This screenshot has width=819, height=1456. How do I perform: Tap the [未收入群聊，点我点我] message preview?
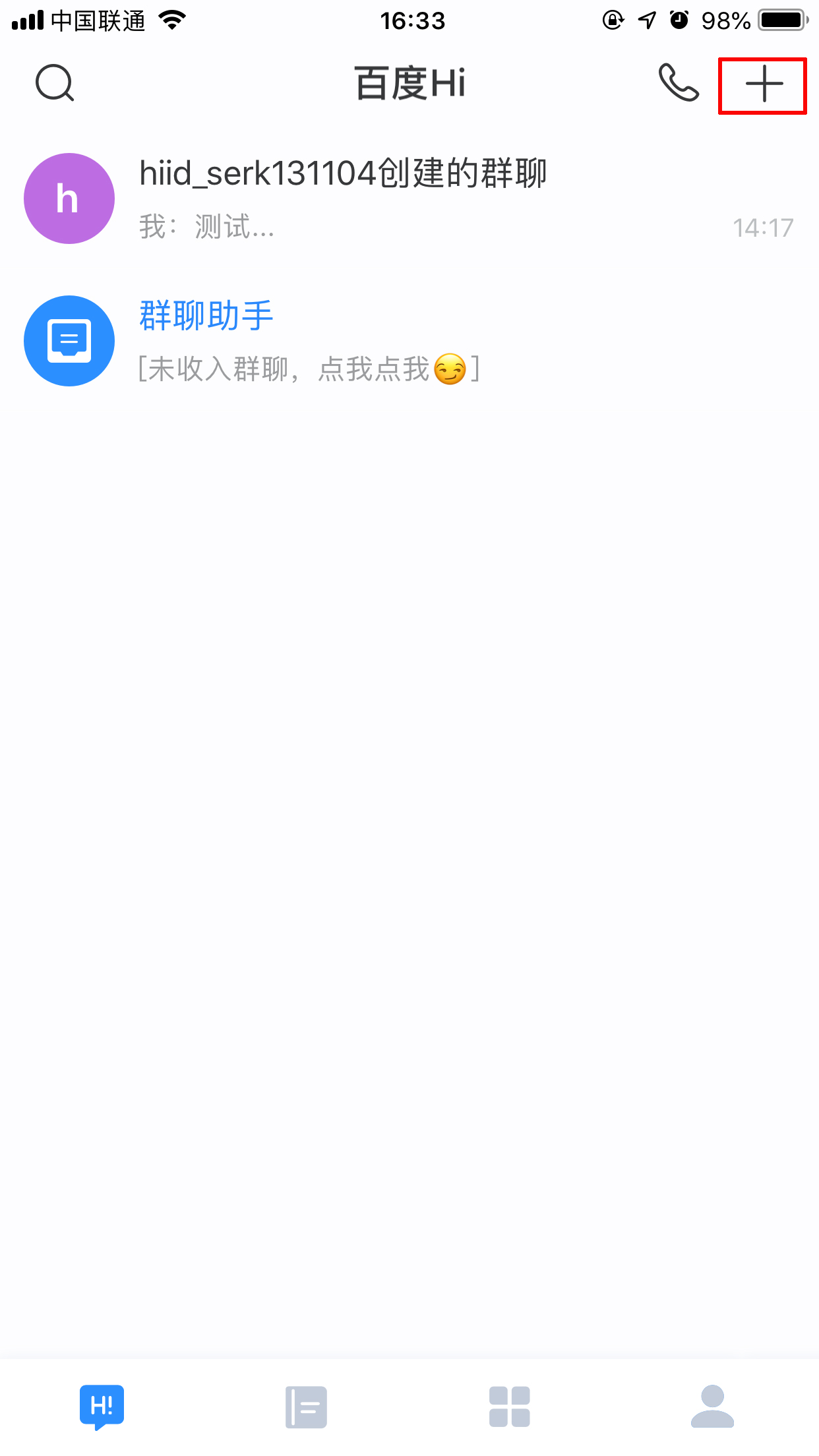(x=309, y=369)
